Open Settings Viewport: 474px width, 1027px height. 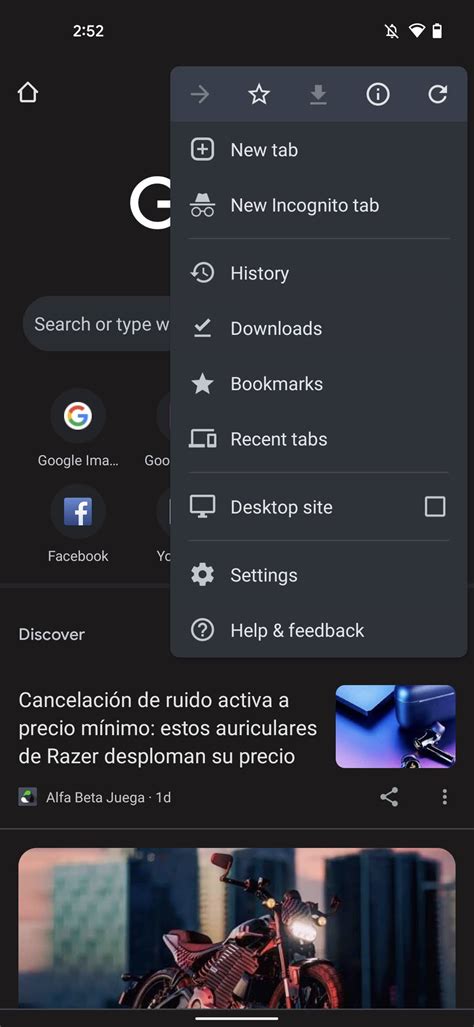[319, 575]
